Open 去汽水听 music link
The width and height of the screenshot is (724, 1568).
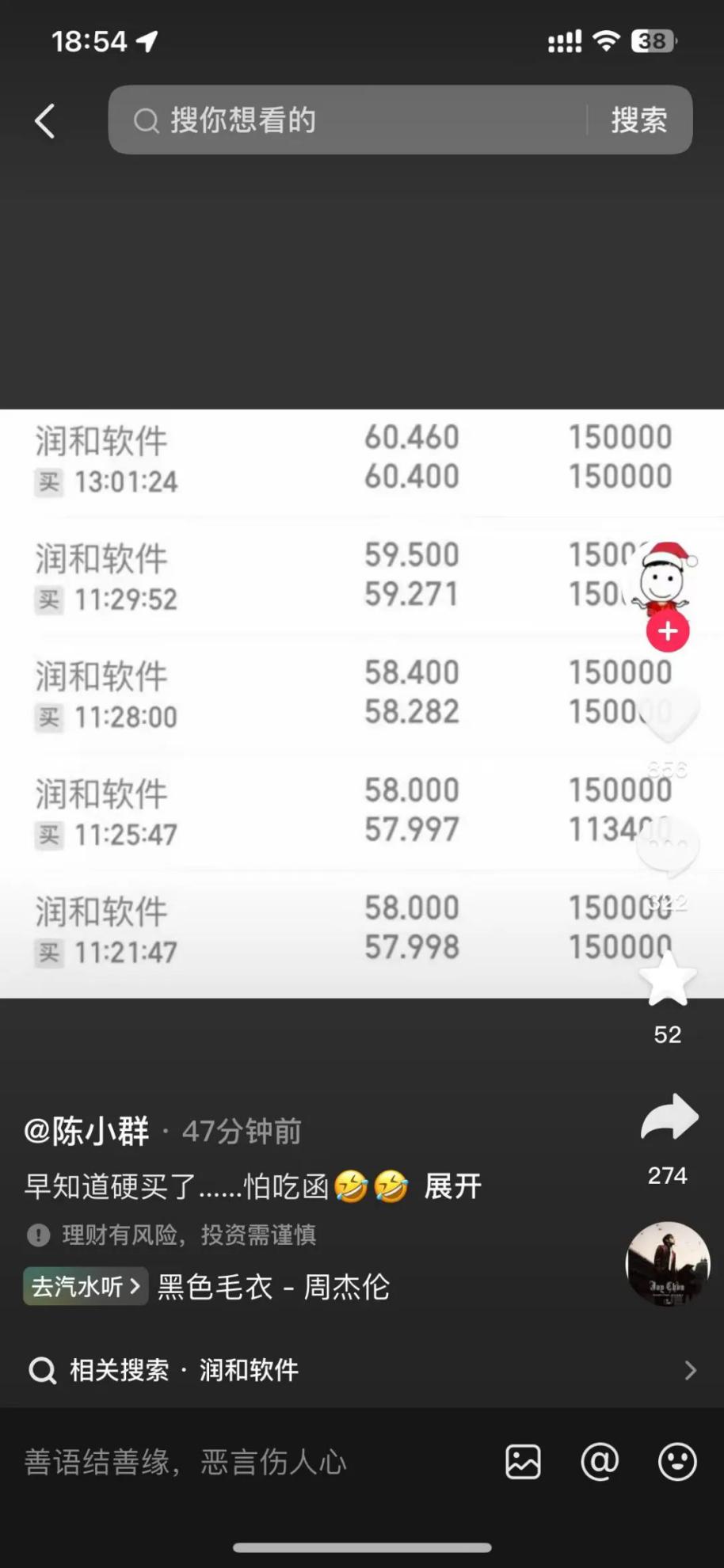(86, 1287)
